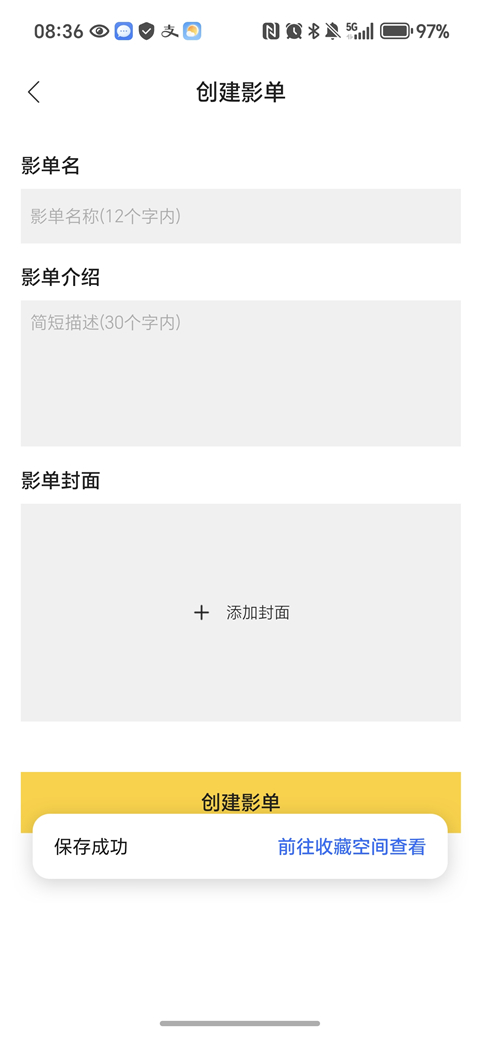This screenshot has height=1038, width=480.
Task: Add a cover via 添加封面
Action: [240, 612]
